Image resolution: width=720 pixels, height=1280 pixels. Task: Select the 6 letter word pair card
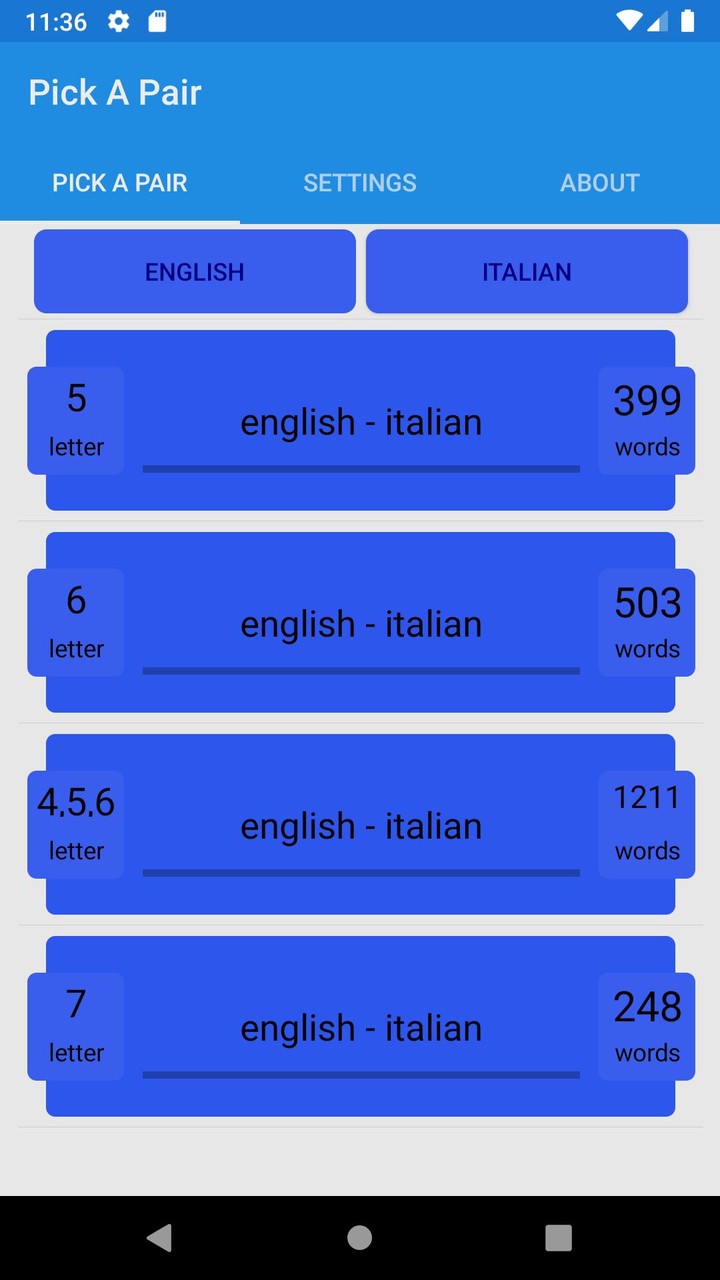(360, 623)
